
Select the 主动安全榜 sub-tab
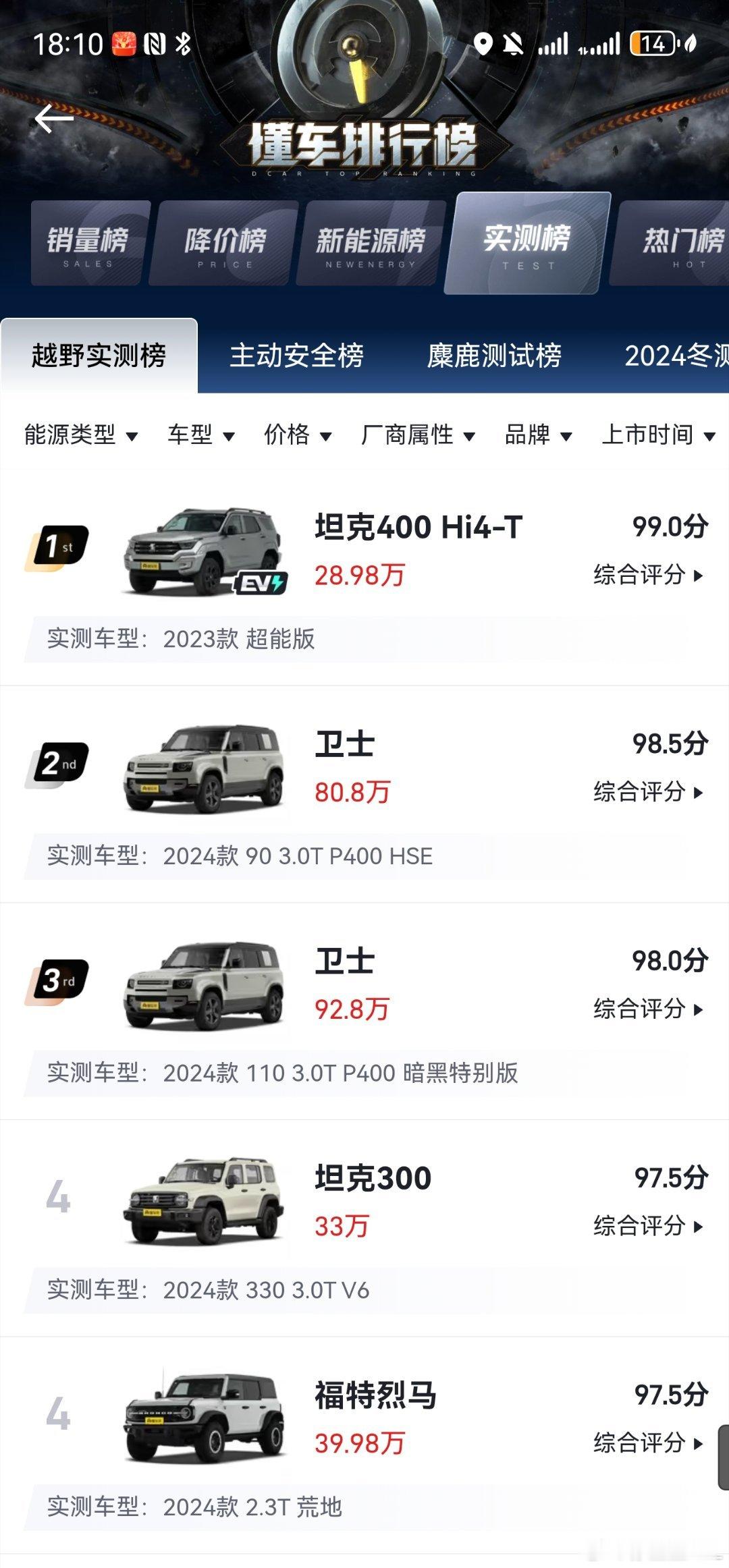click(x=296, y=356)
